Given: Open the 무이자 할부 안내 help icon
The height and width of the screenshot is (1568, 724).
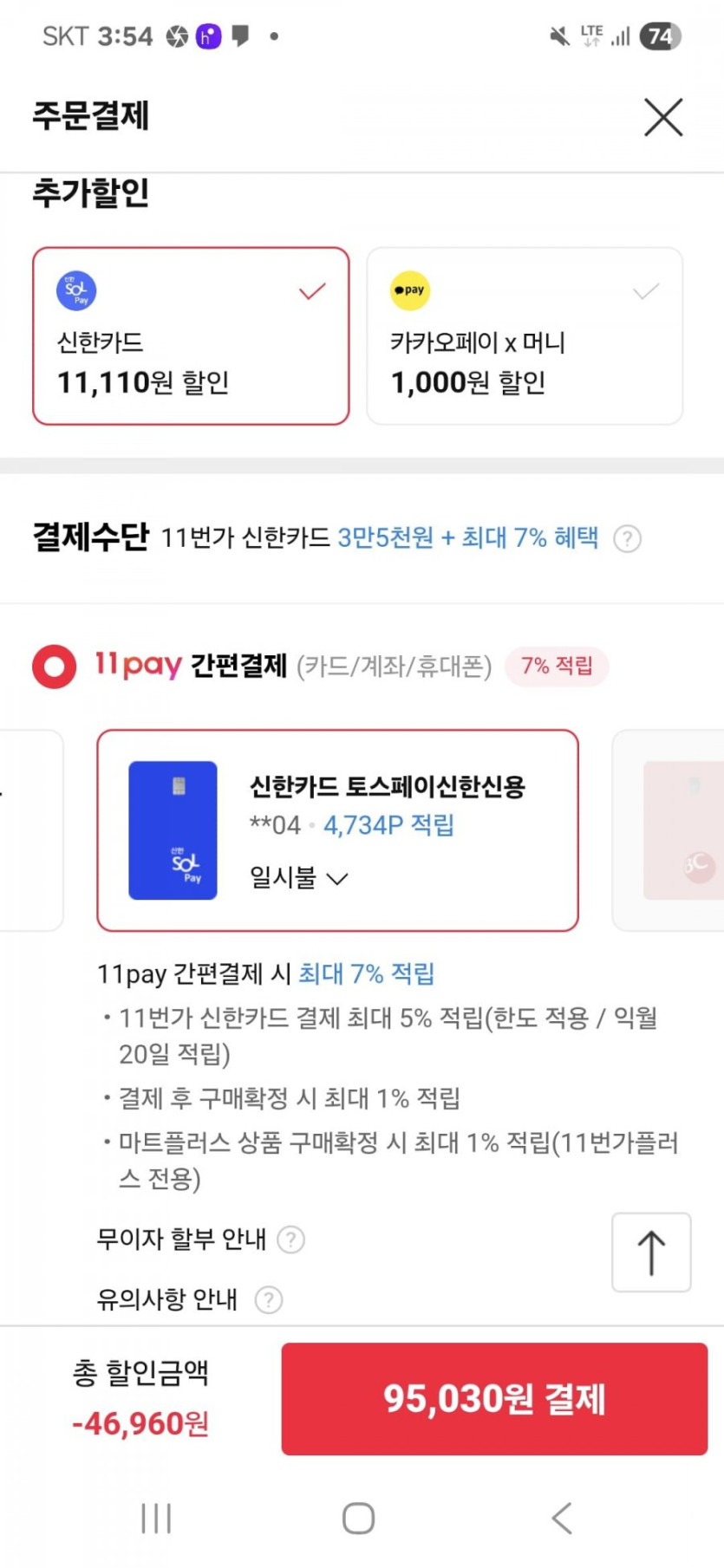Looking at the screenshot, I should click(290, 1239).
